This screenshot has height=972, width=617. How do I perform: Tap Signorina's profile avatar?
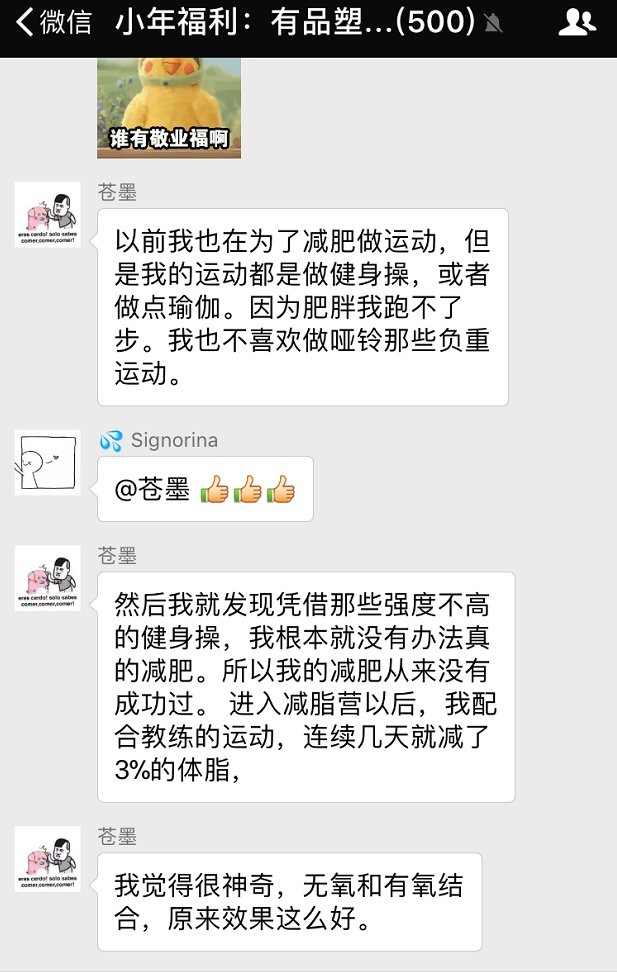47,462
